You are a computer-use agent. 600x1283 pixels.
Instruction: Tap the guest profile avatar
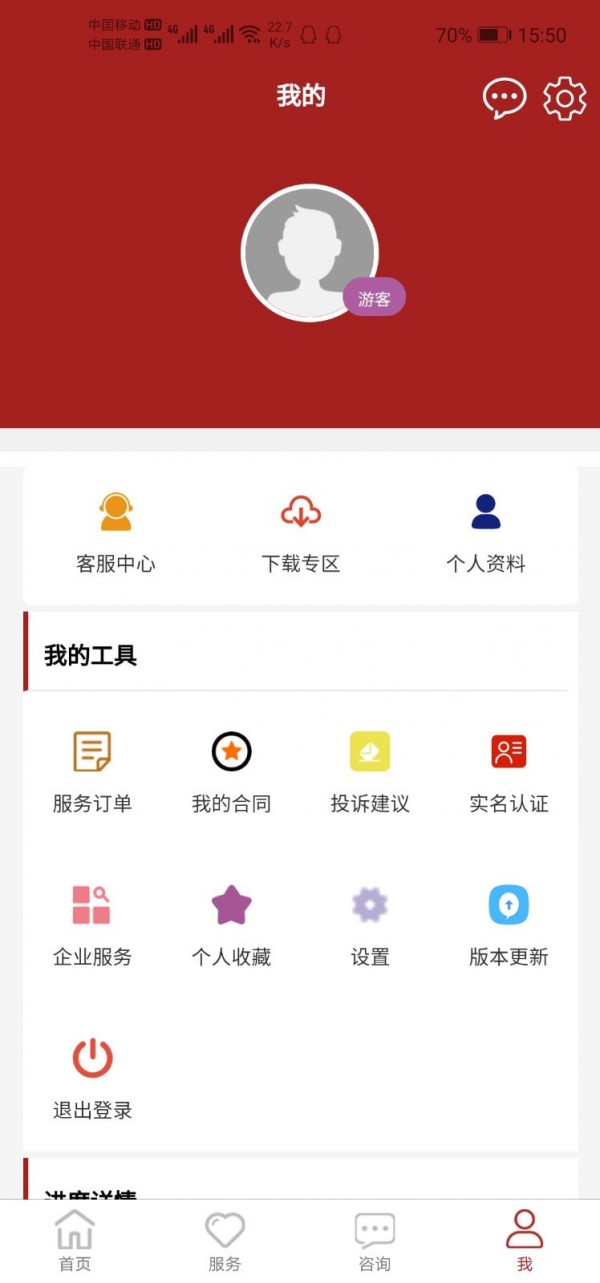(310, 252)
